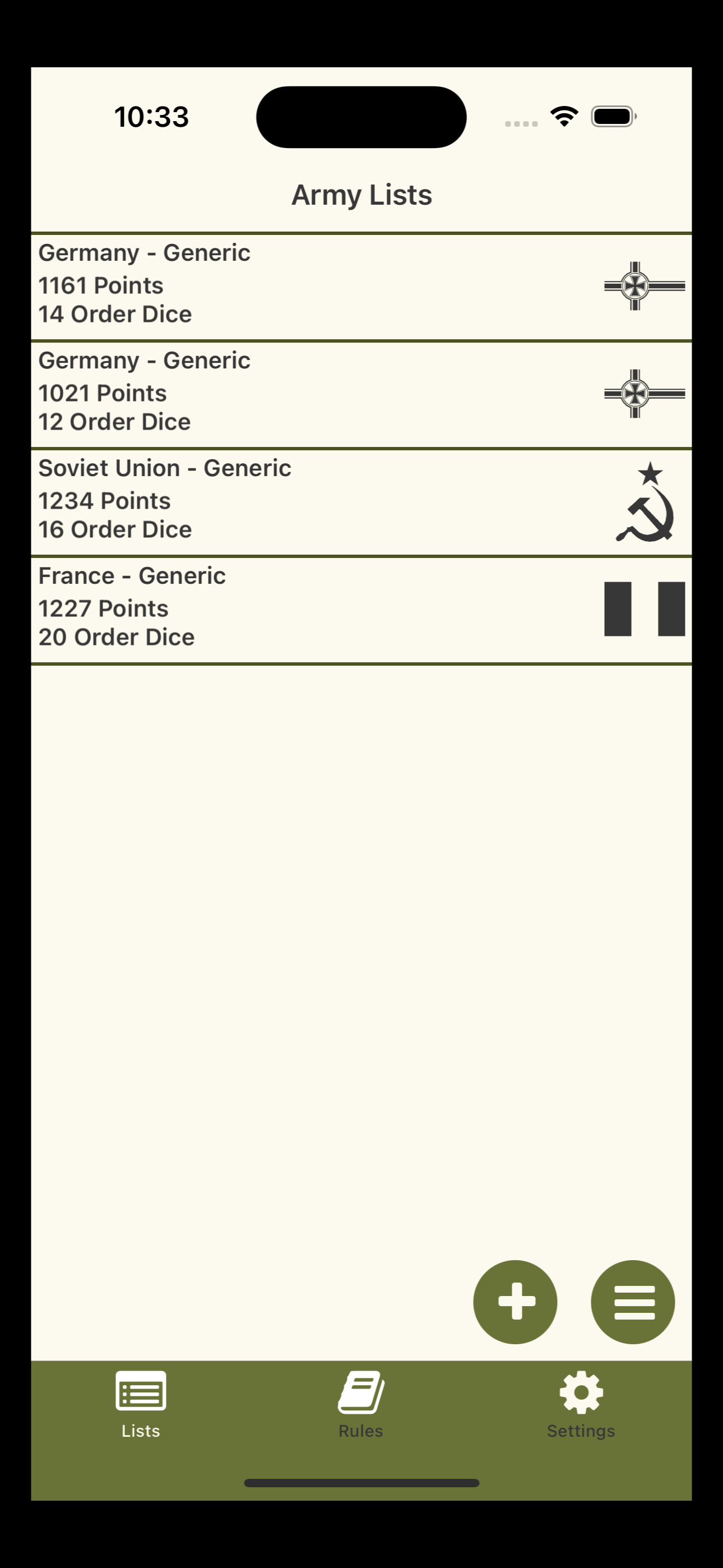Switch to the Settings tab
The height and width of the screenshot is (1568, 723).
[x=581, y=1404]
